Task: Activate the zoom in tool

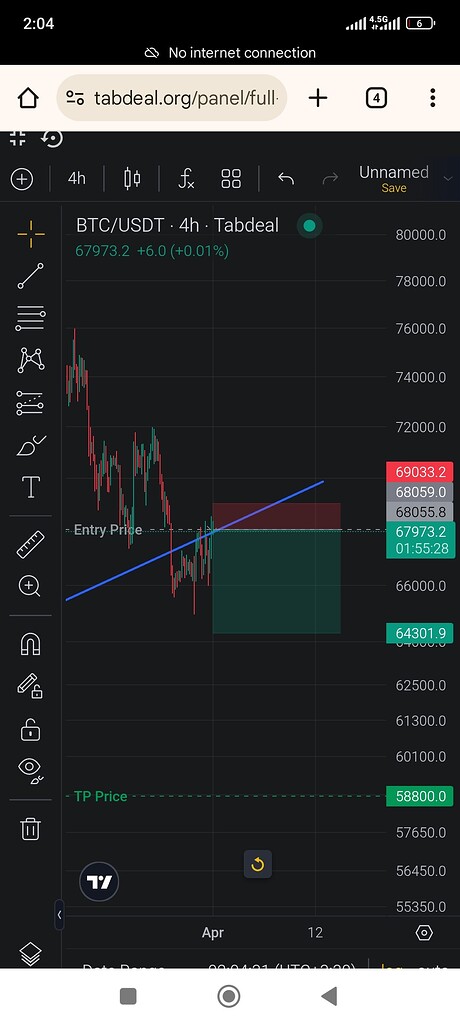Action: point(30,586)
